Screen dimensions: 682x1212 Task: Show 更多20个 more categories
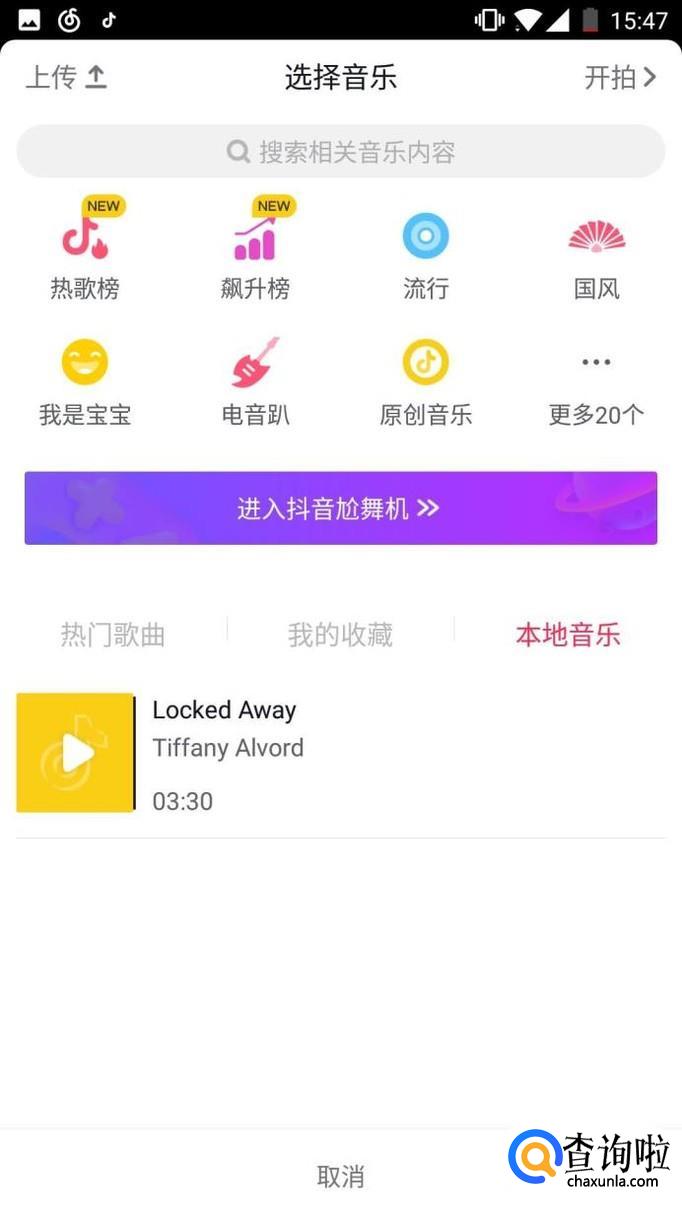tap(597, 379)
